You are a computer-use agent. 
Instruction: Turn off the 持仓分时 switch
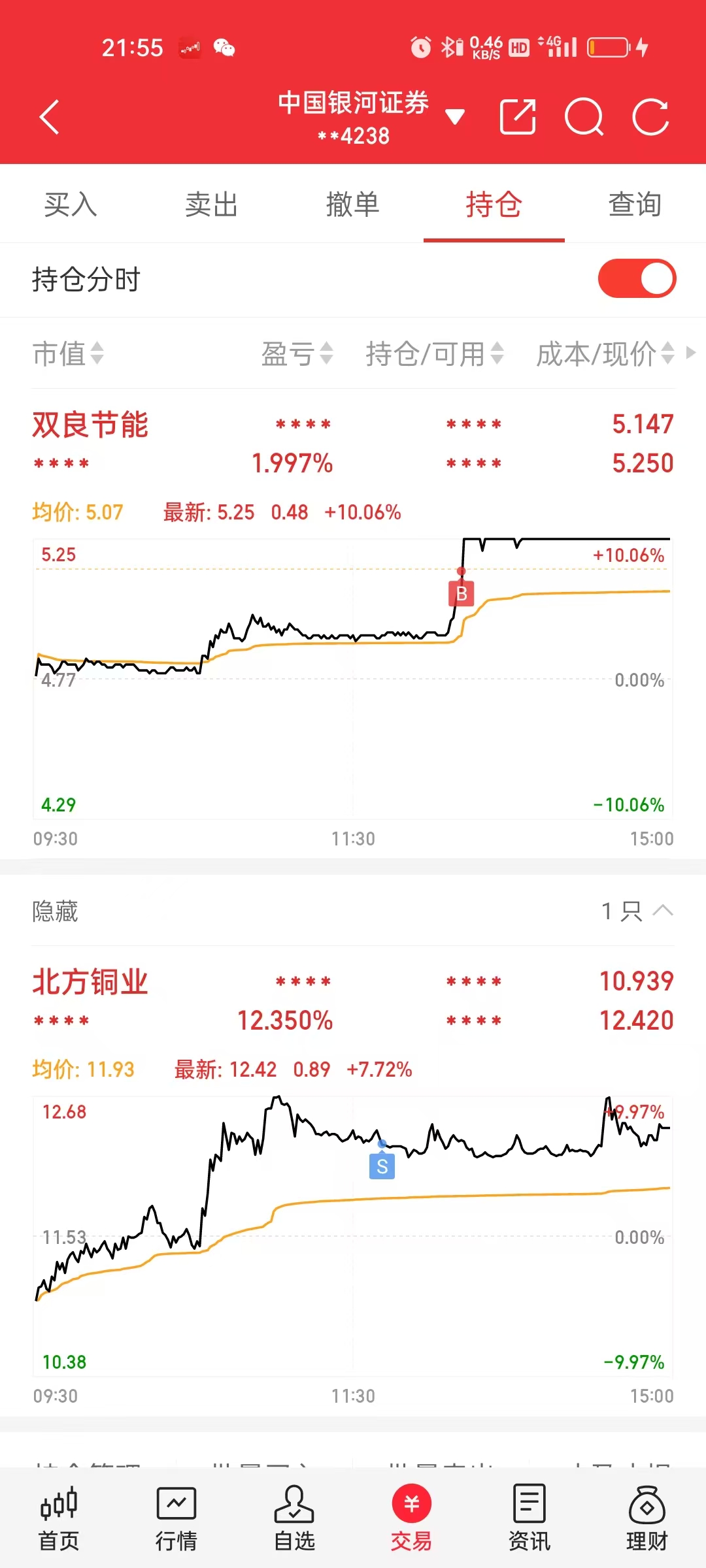click(637, 278)
